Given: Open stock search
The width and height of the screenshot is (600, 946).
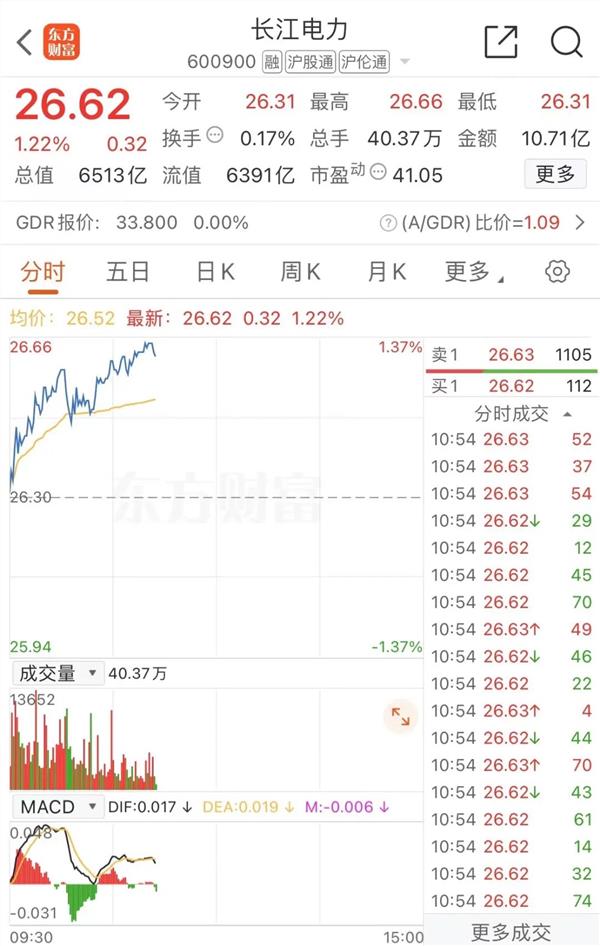Looking at the screenshot, I should point(566,42).
